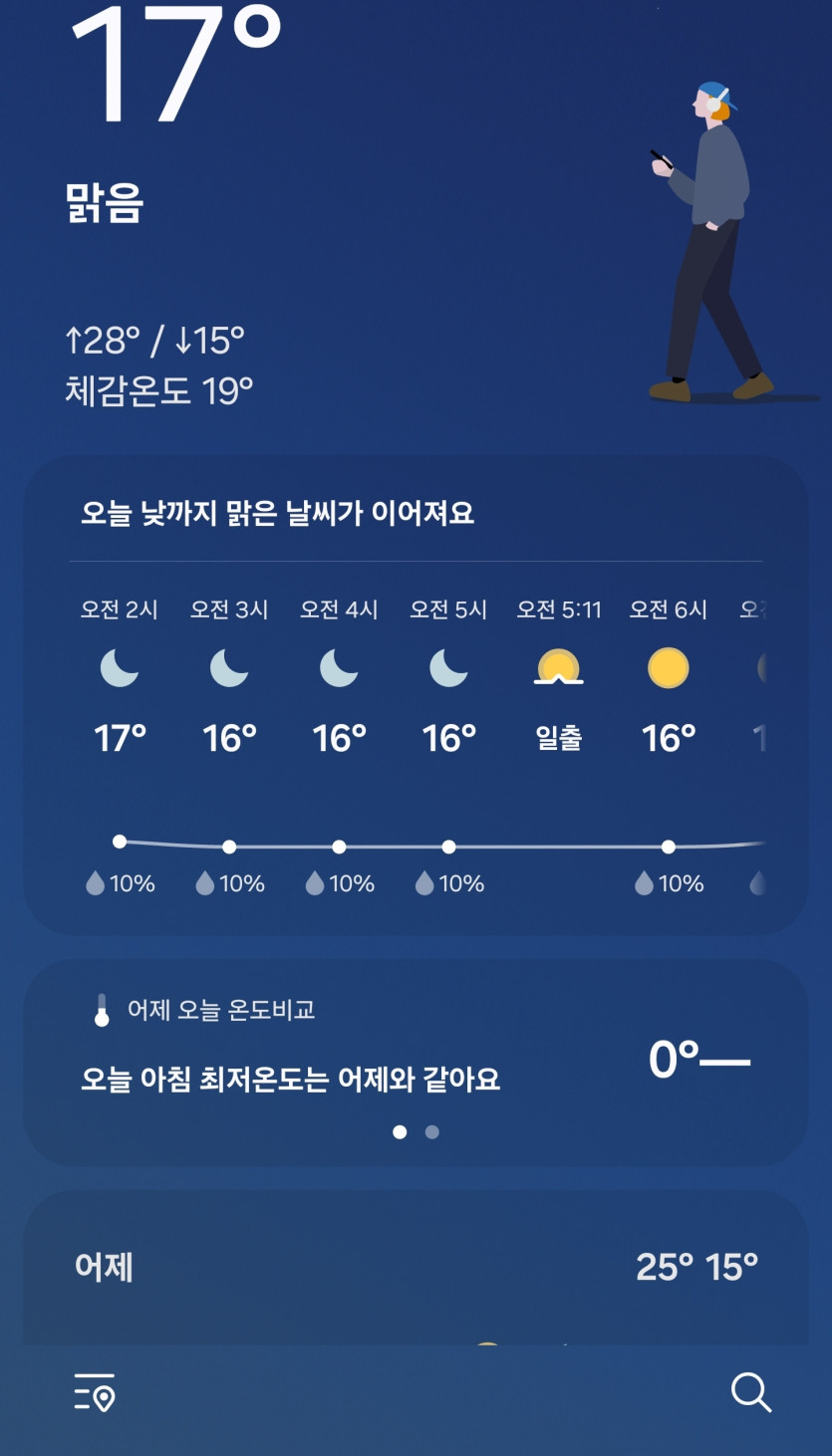Open the 어제 forecast row
This screenshot has width=832, height=1456.
pos(416,1267)
